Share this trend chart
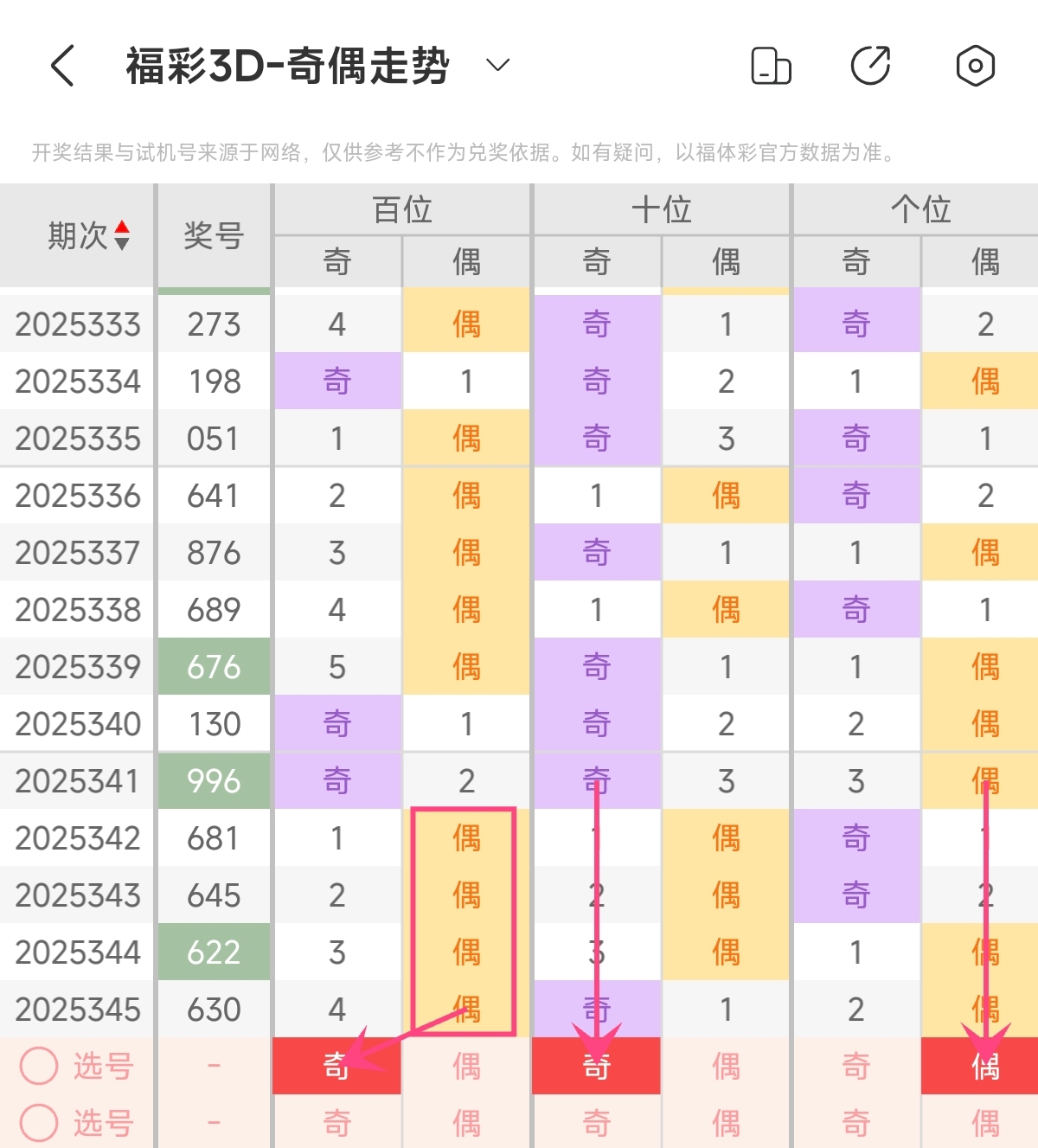 click(x=871, y=66)
